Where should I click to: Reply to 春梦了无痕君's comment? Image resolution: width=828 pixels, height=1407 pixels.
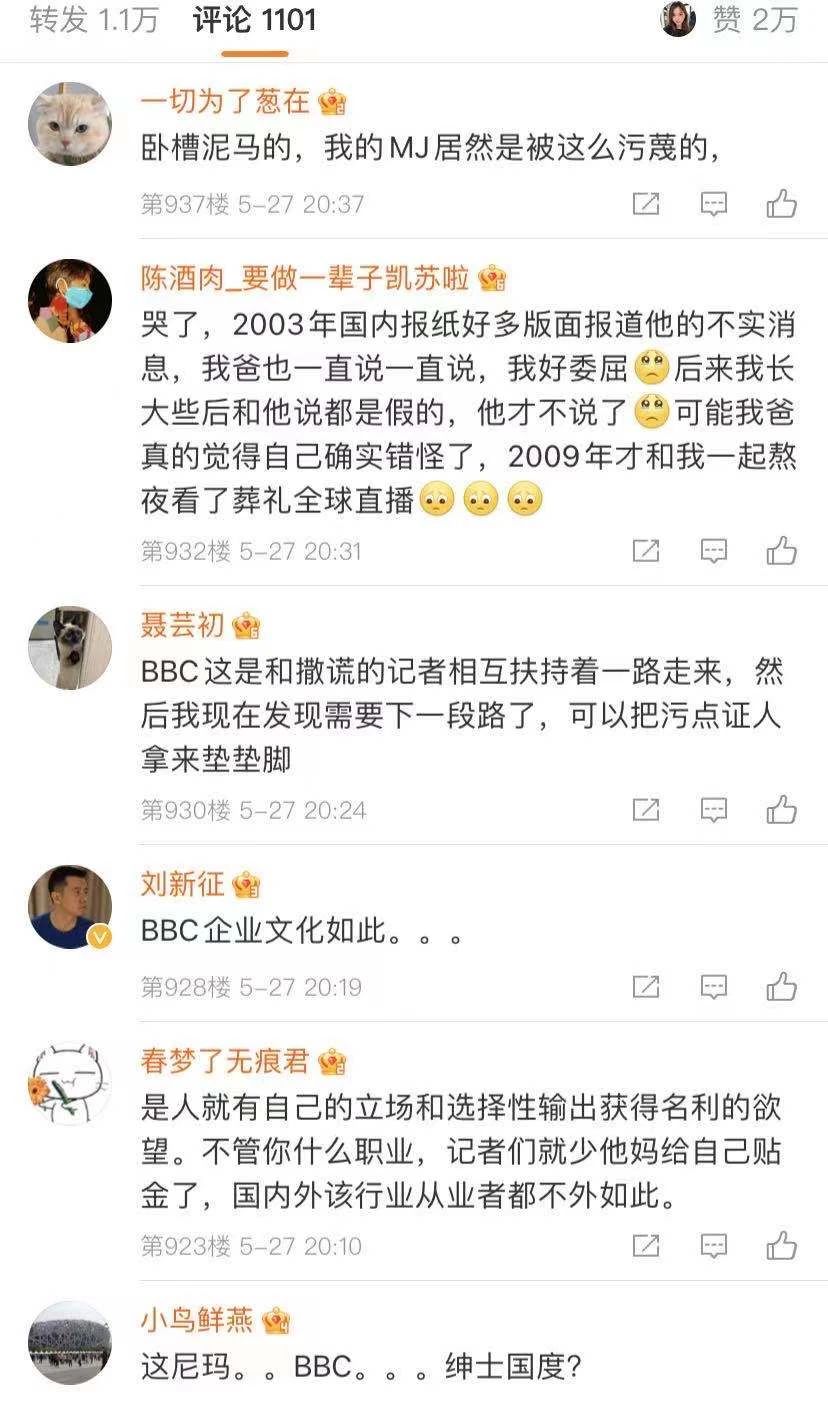713,1246
